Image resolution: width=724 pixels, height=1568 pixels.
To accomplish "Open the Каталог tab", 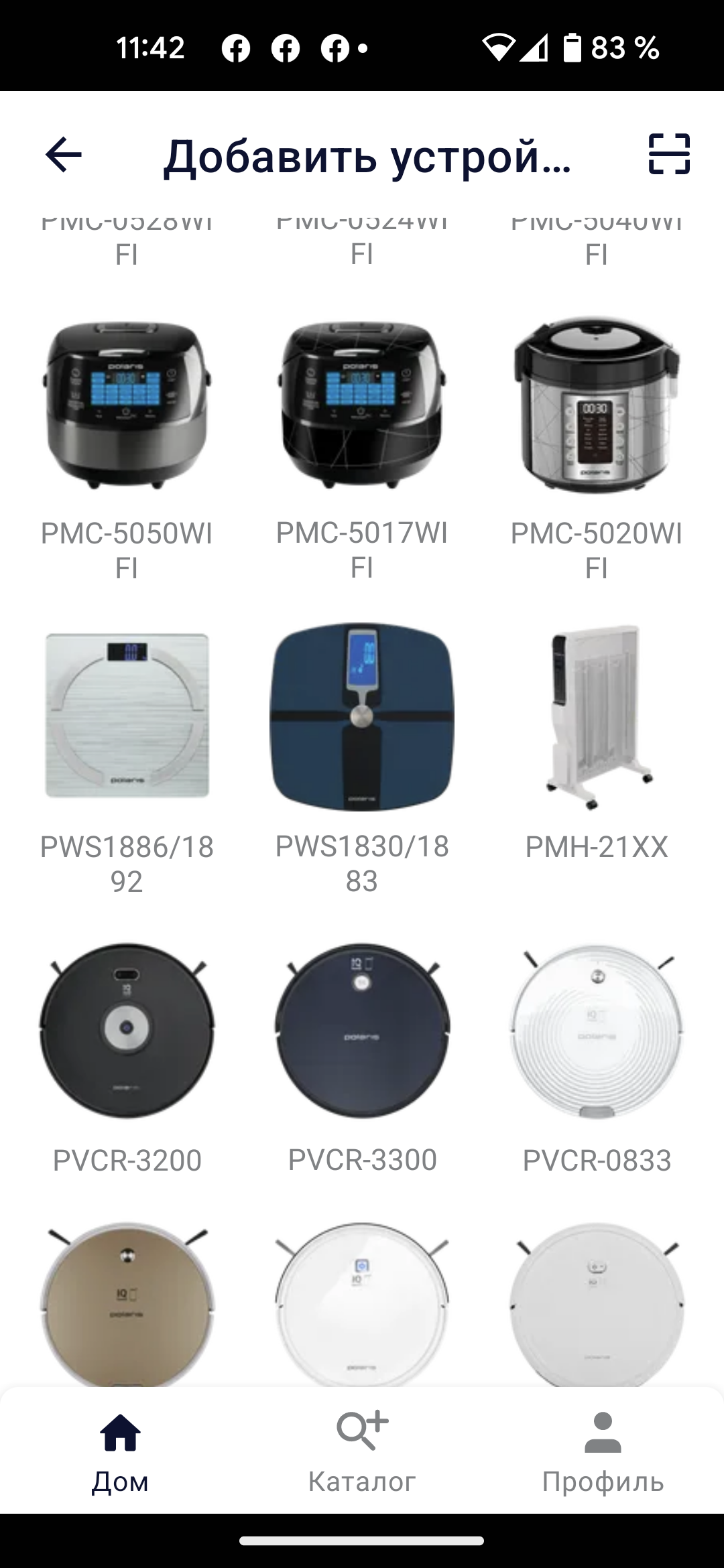I will tap(362, 1450).
